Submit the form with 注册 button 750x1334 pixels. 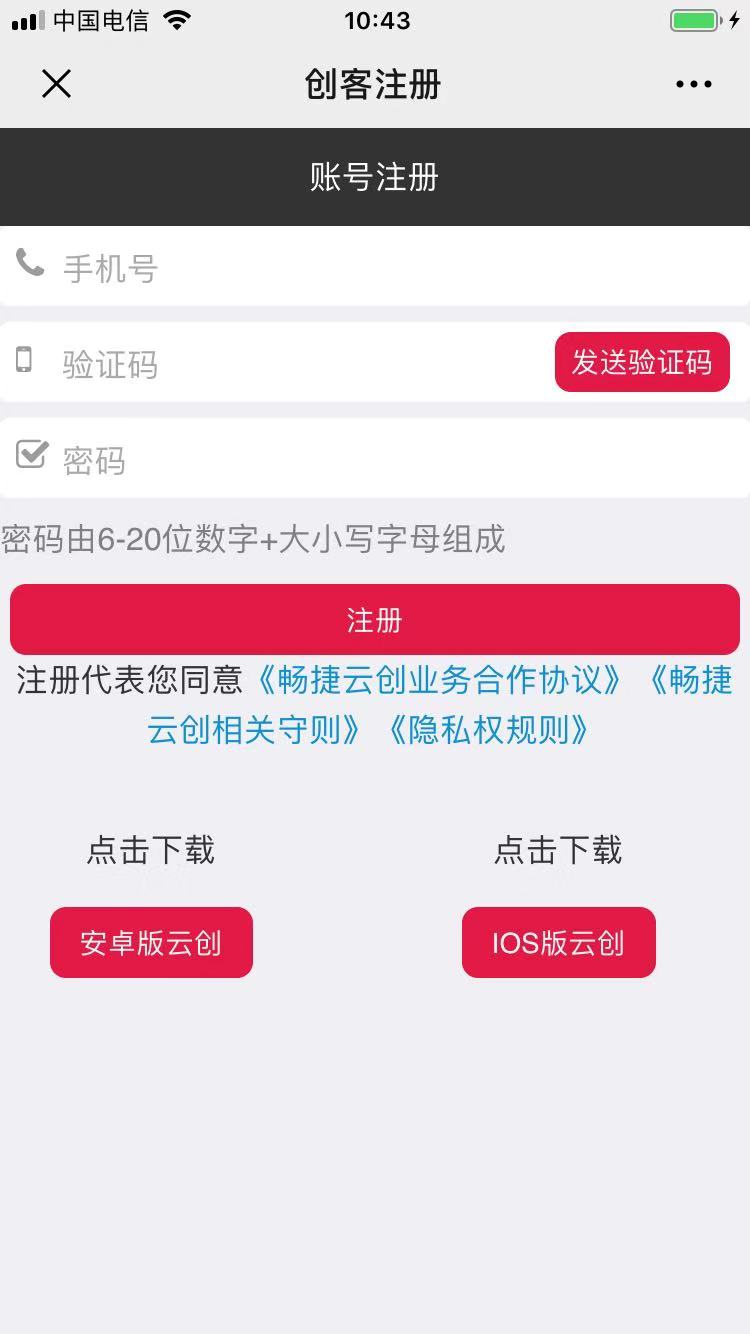tap(375, 620)
